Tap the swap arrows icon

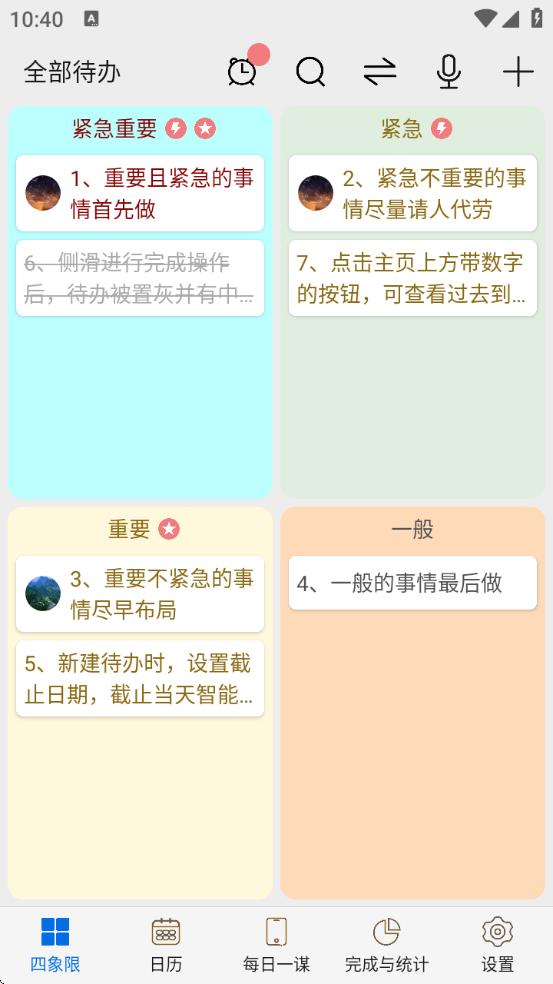pos(380,72)
